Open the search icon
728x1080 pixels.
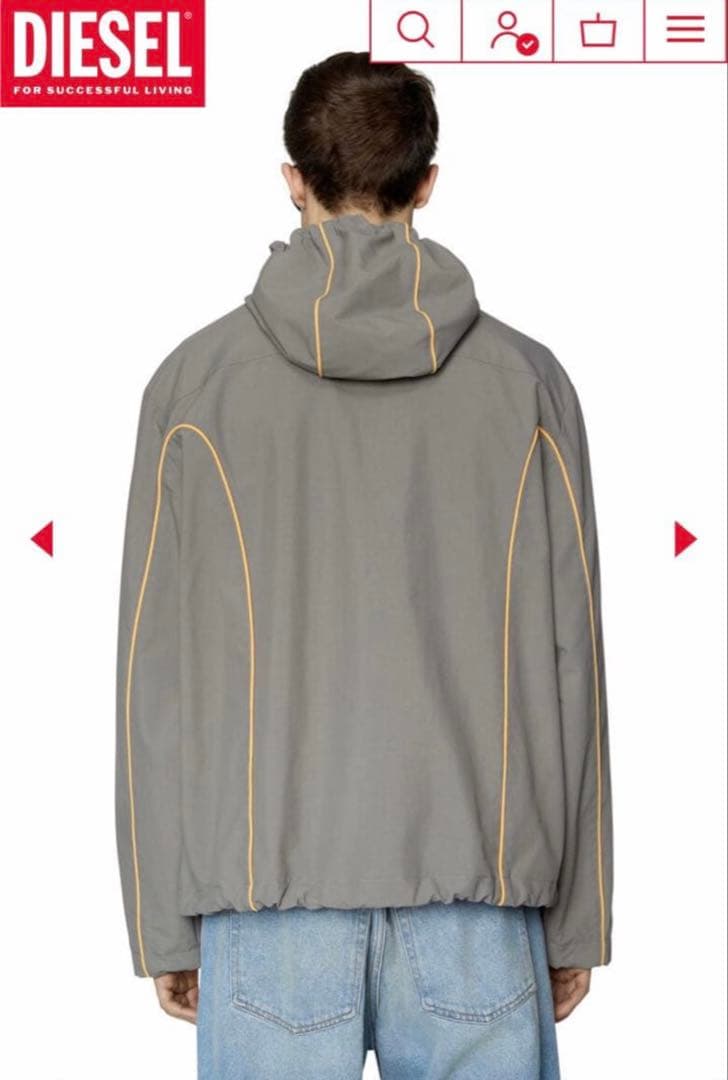(416, 30)
